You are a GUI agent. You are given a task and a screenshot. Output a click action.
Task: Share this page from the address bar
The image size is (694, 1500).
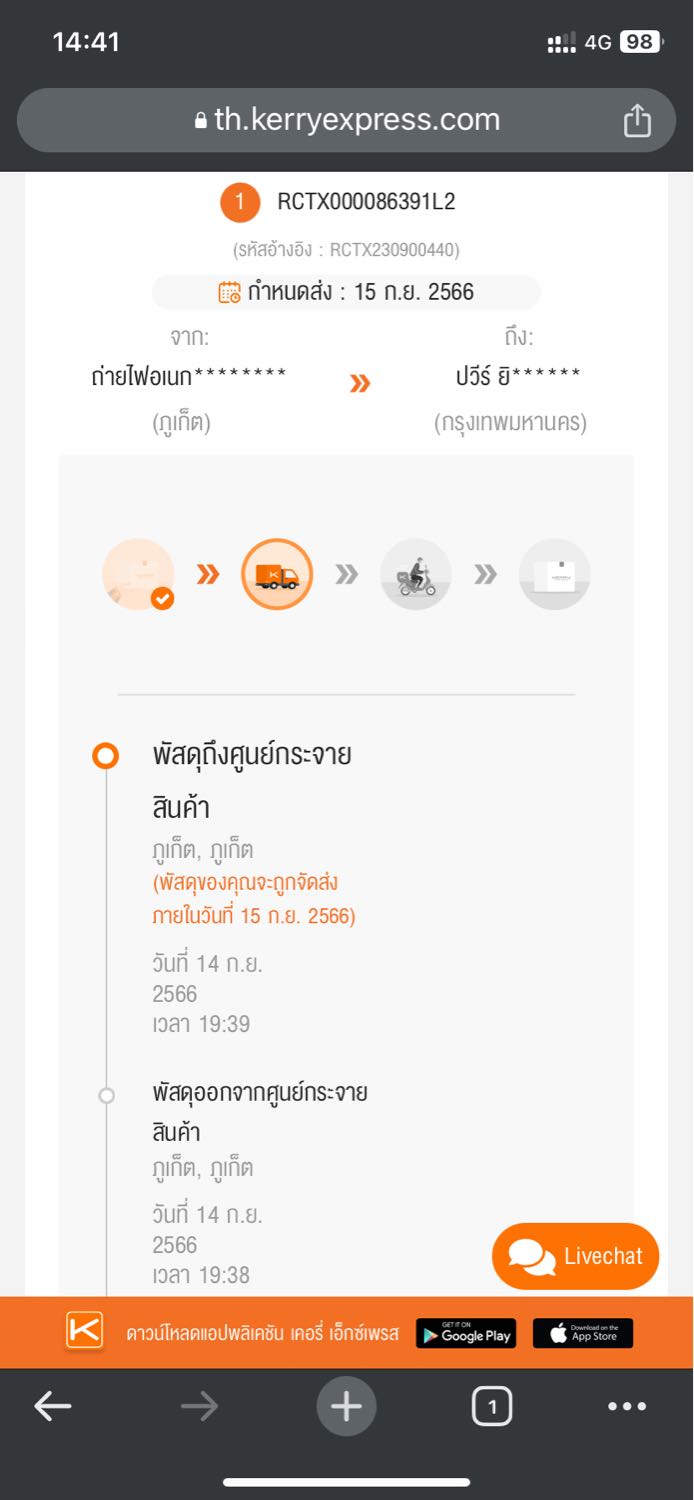click(637, 121)
